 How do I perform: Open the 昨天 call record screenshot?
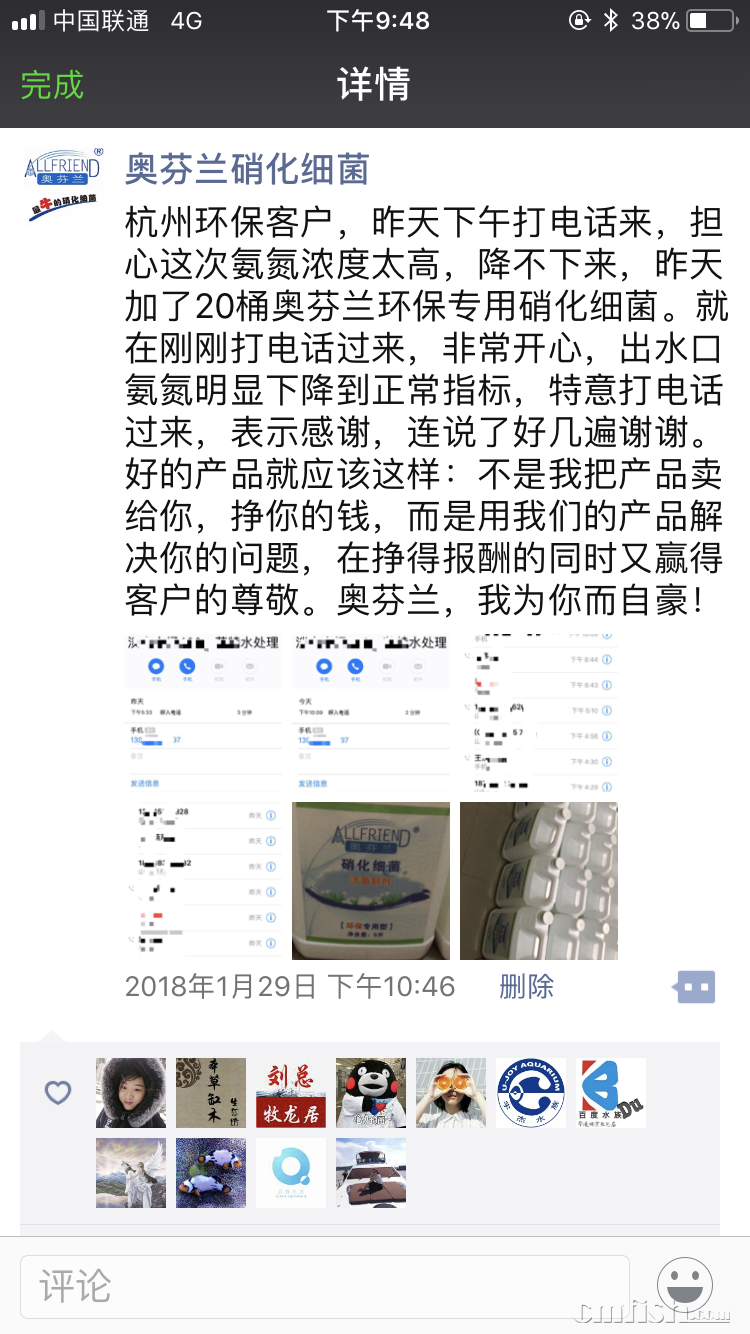pos(204,713)
